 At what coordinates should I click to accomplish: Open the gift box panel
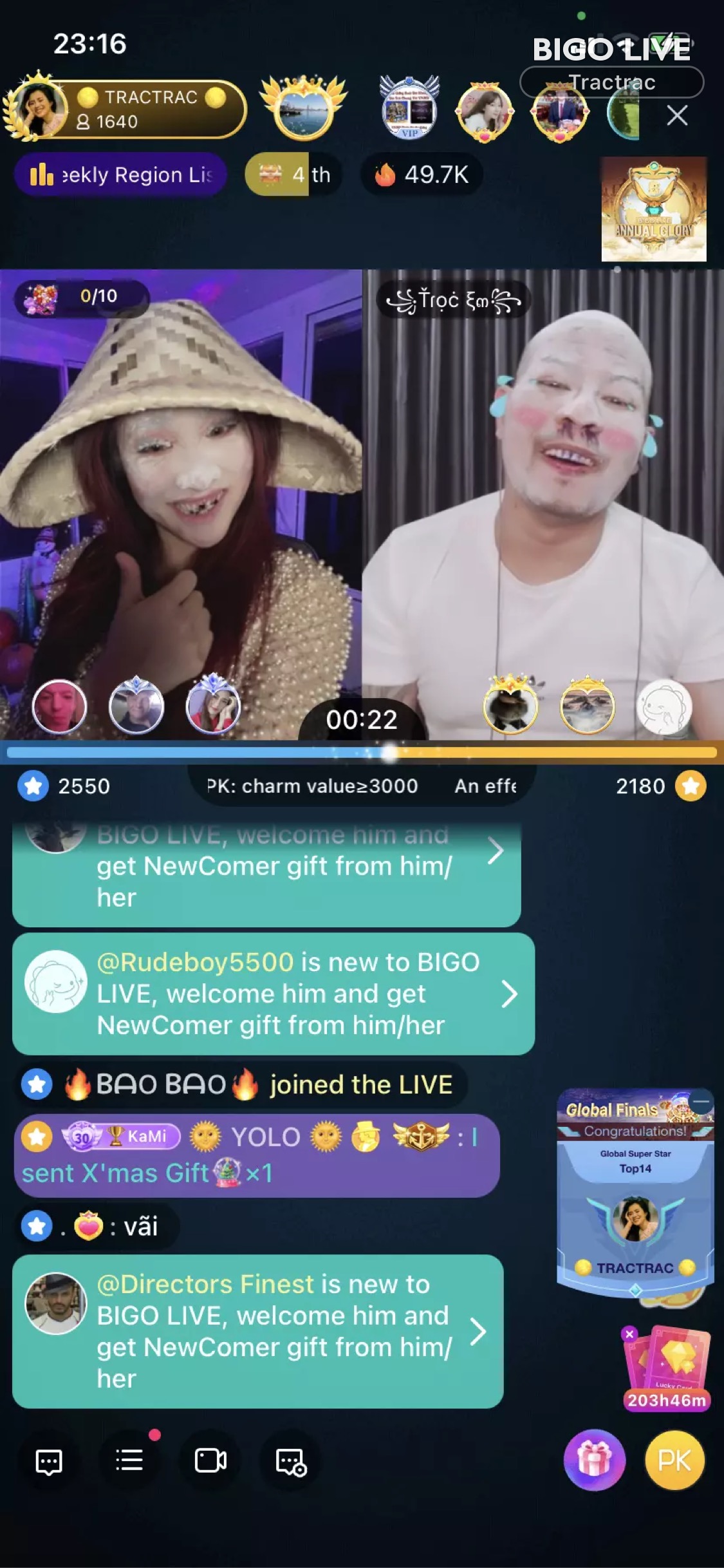tap(594, 1460)
